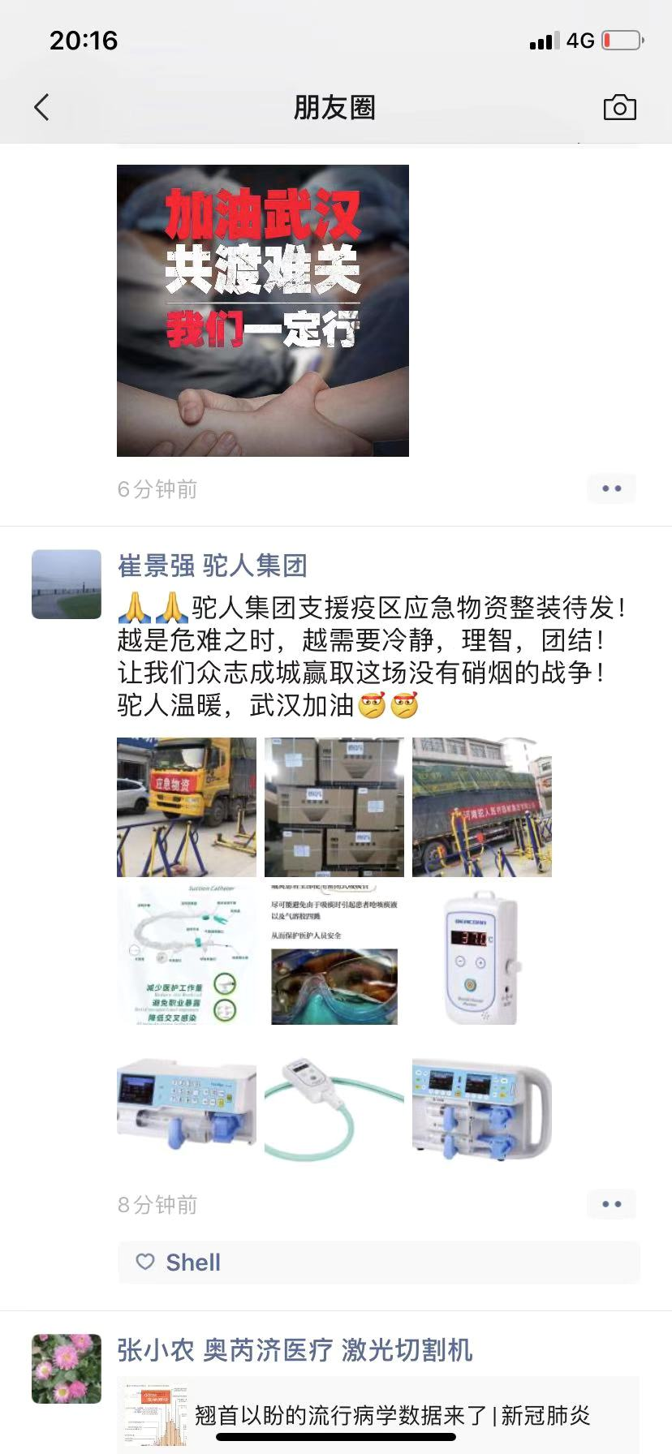Open 崔景强 驼人集团's profile via avatar
This screenshot has width=672, height=1454.
coord(66,584)
